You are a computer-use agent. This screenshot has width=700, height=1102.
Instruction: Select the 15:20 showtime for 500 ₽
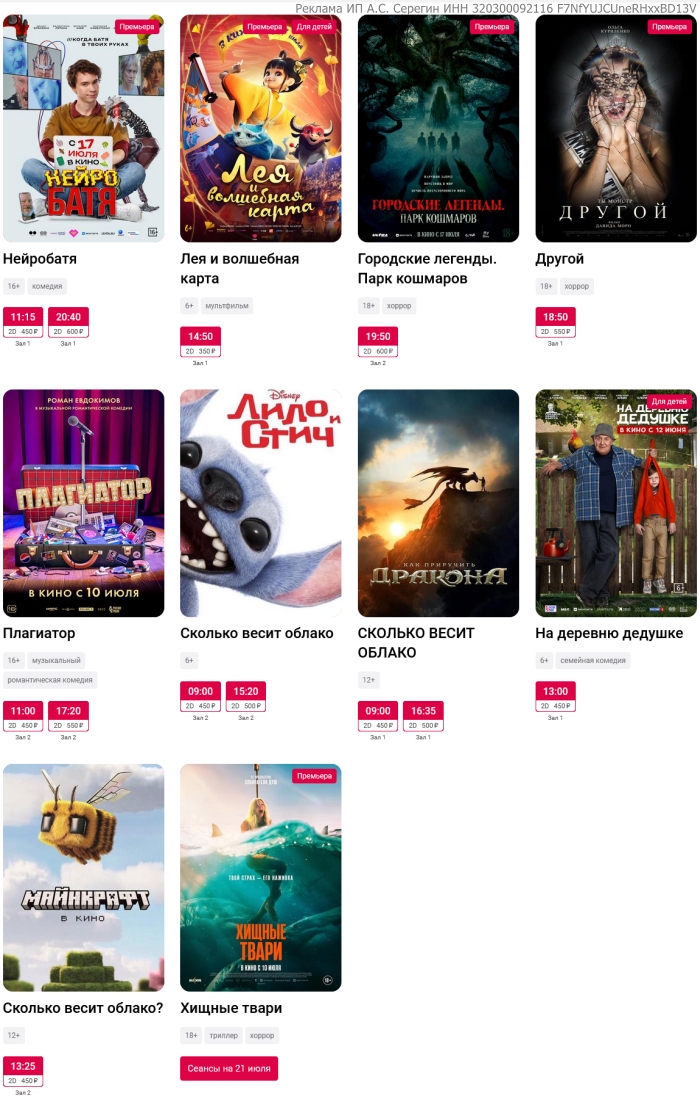(x=245, y=696)
